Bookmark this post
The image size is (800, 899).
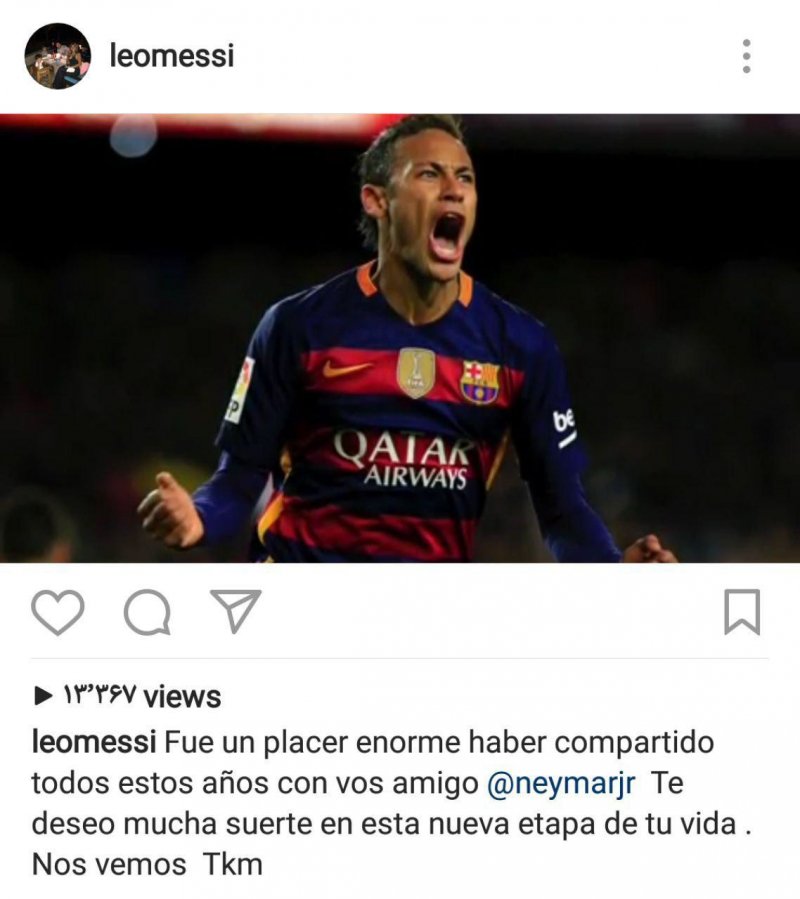pyautogui.click(x=741, y=612)
